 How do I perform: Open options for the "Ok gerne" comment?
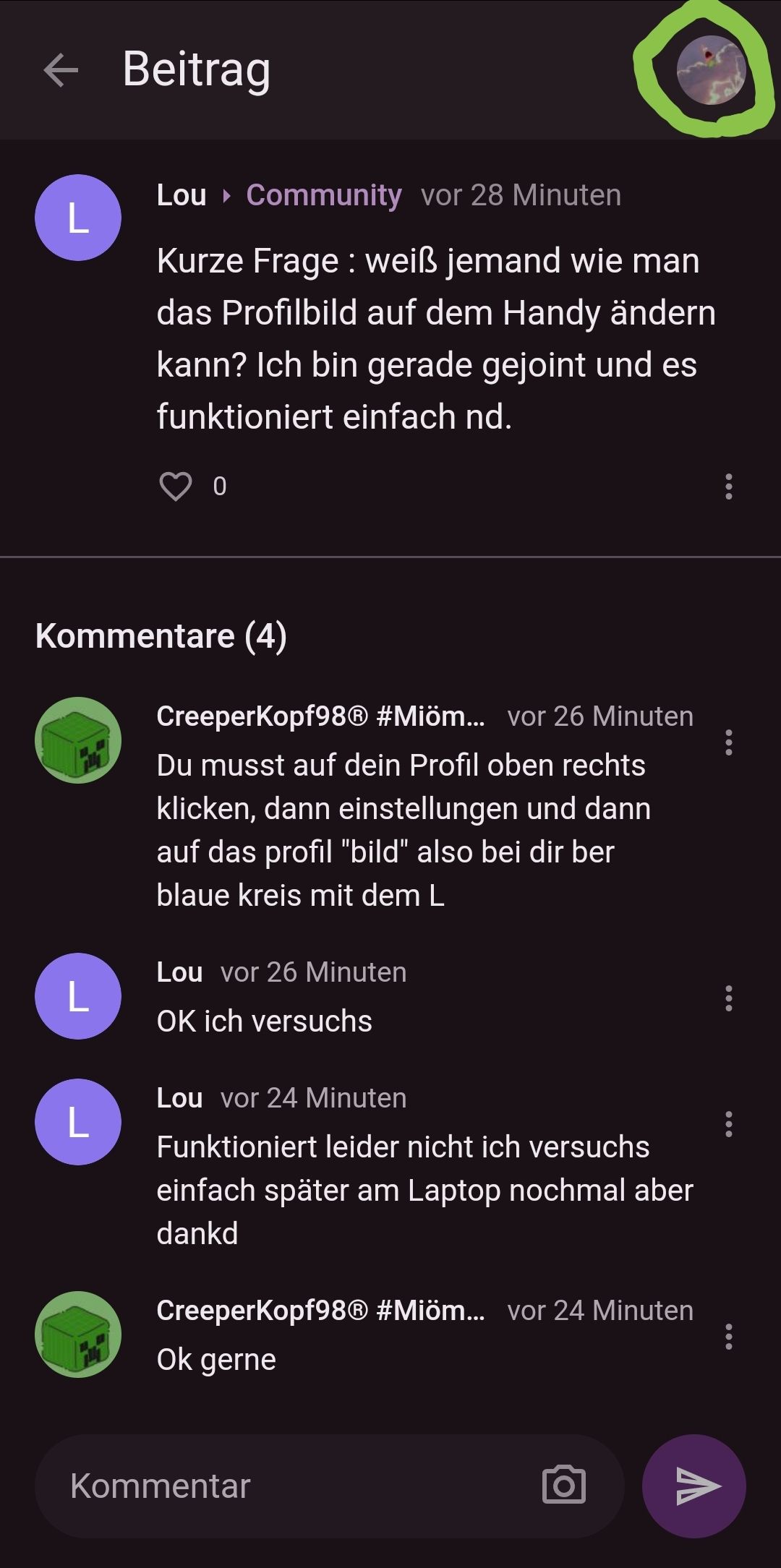(x=728, y=1337)
